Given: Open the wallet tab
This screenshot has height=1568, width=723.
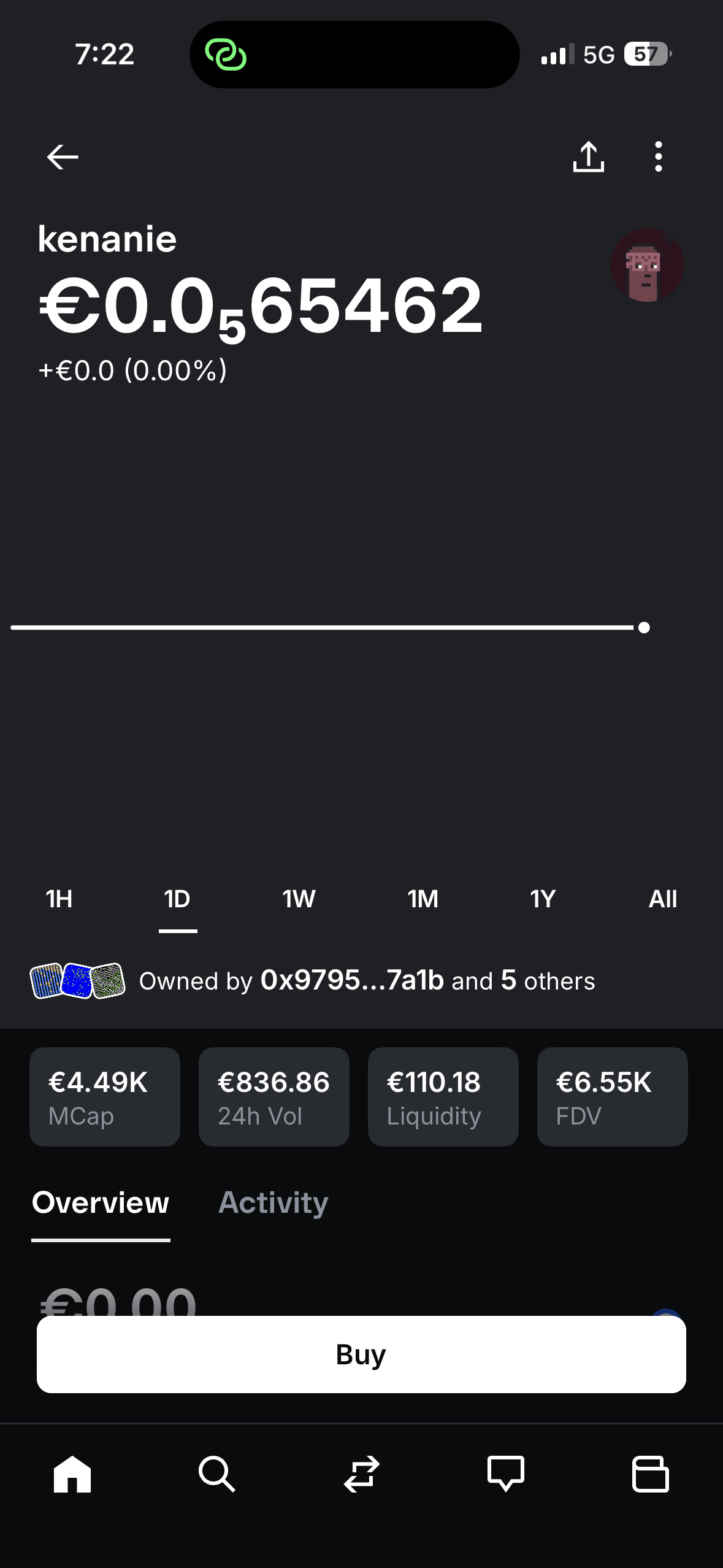Looking at the screenshot, I should pyautogui.click(x=650, y=1474).
